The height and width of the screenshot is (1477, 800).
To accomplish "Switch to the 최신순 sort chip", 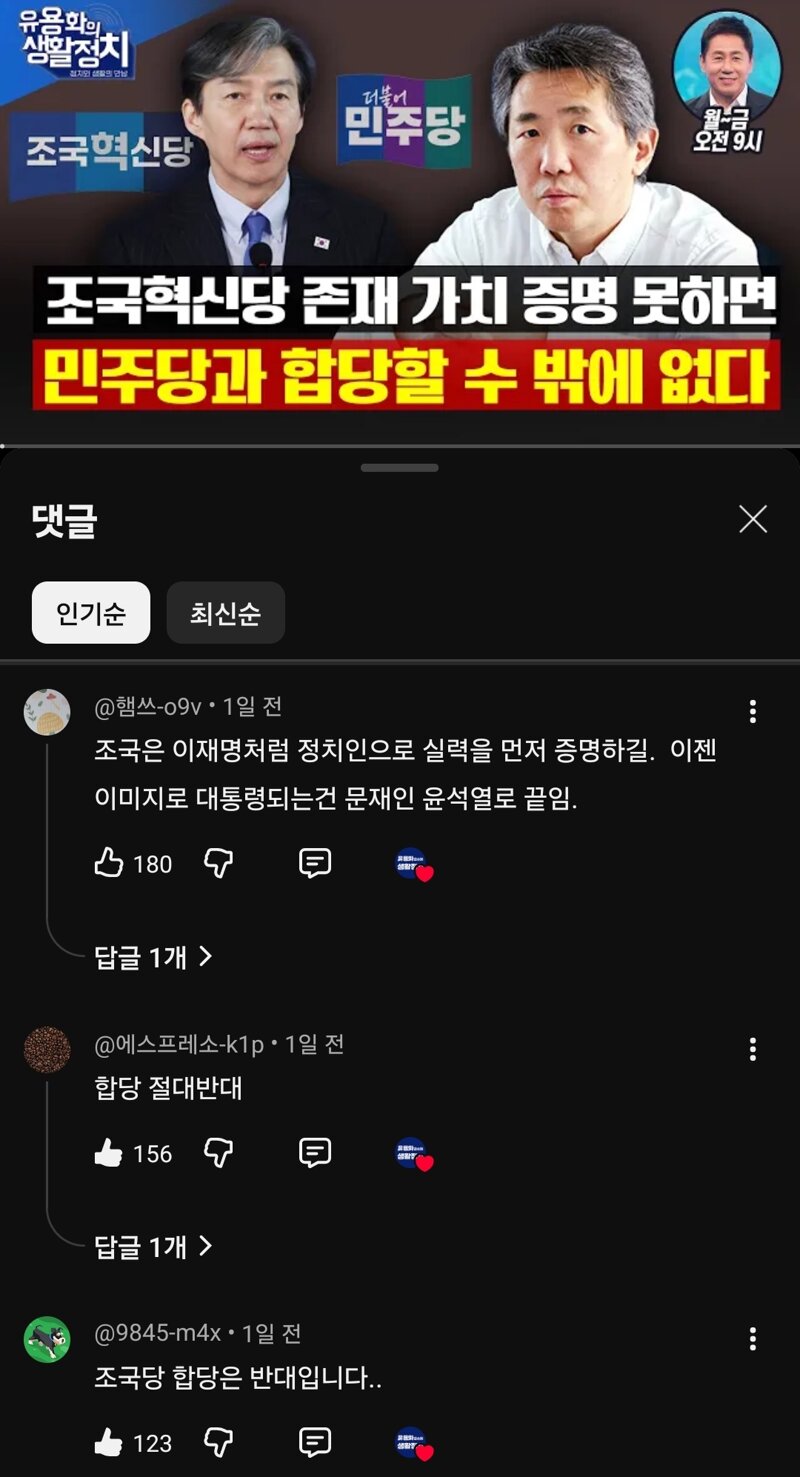I will point(226,613).
